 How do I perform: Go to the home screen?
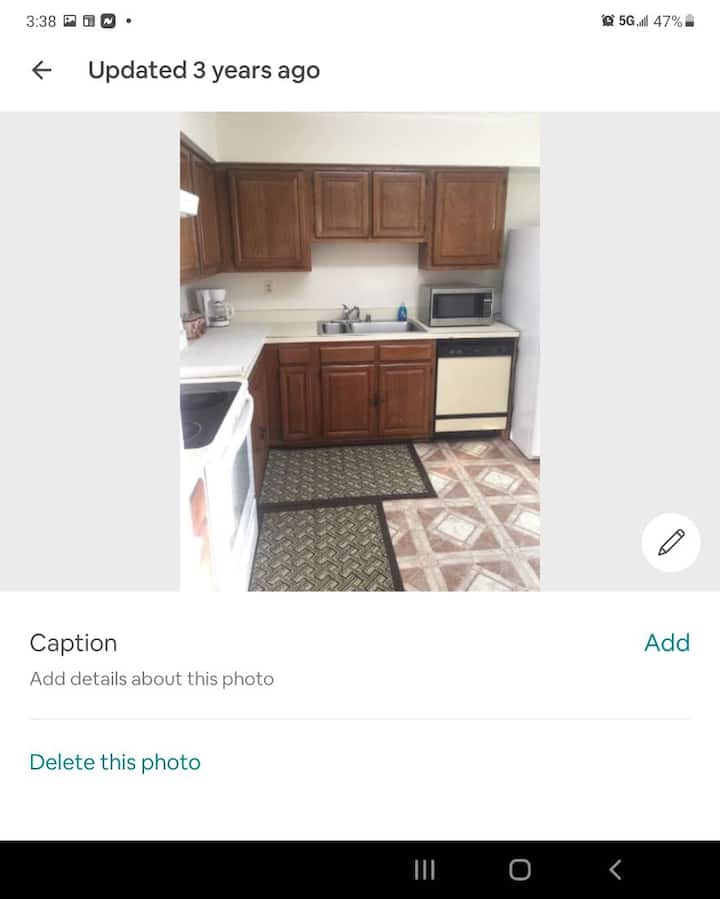point(520,870)
